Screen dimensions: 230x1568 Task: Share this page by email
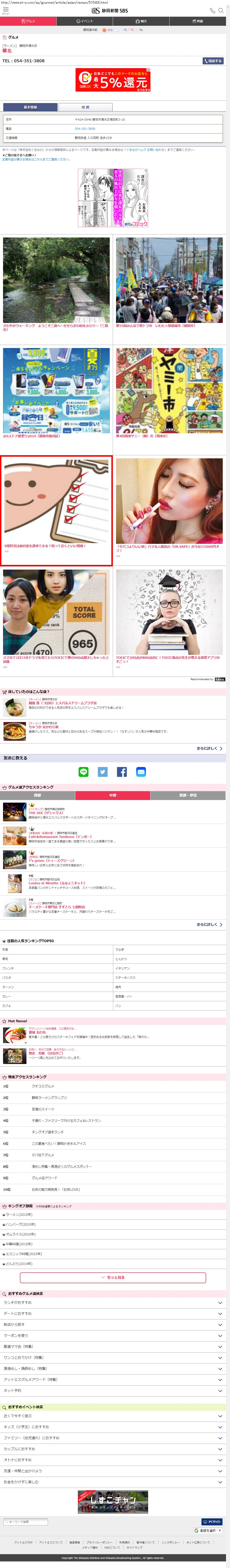141,772
